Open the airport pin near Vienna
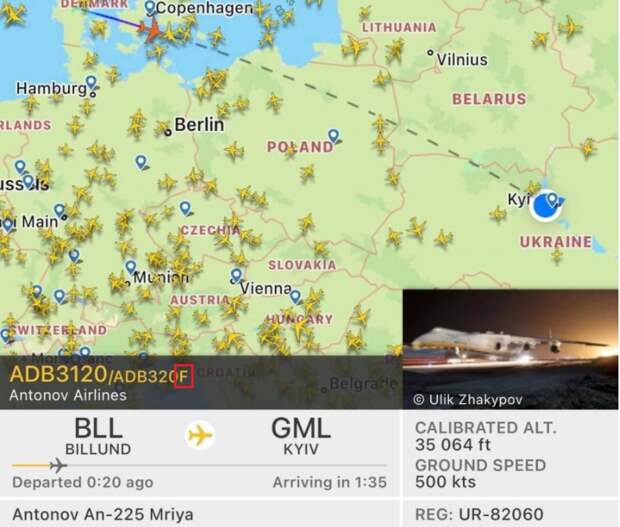Viewport: 620px width, 527px height. (236, 275)
